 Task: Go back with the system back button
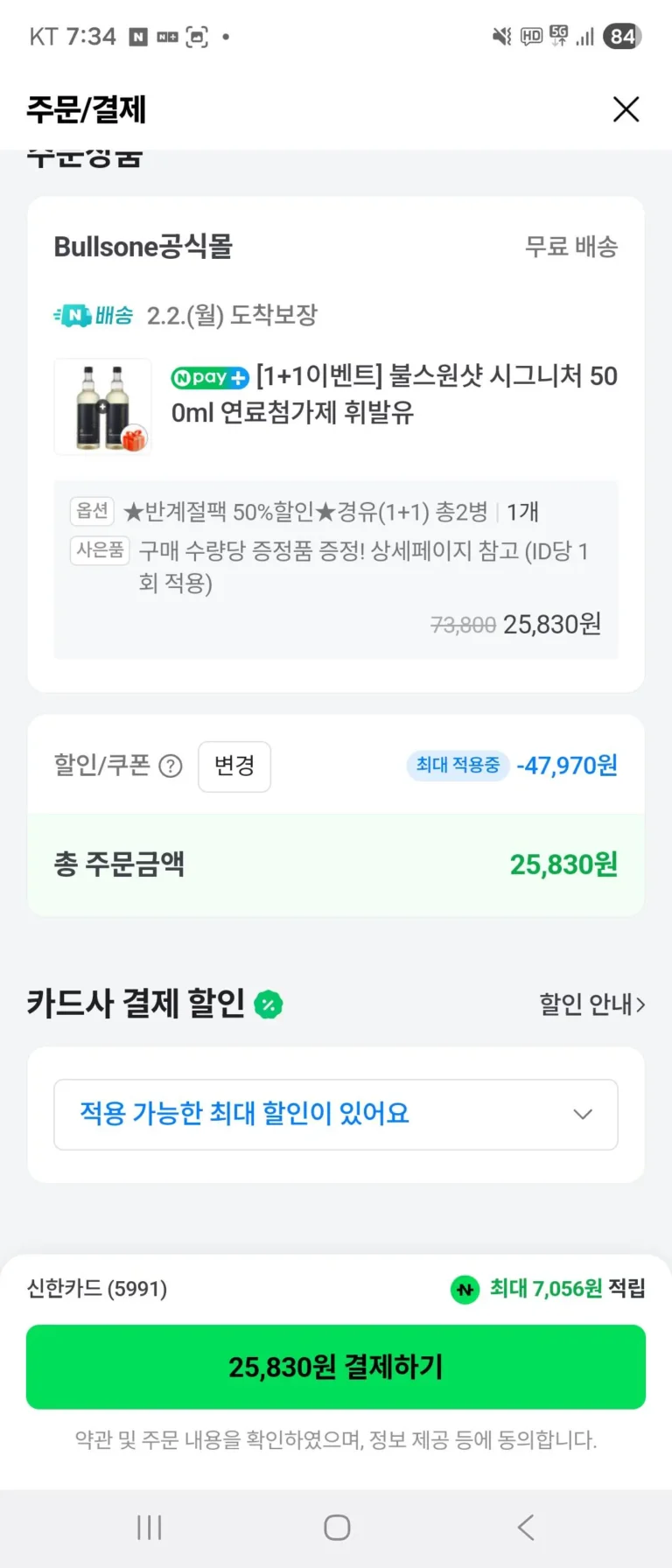(x=525, y=1528)
